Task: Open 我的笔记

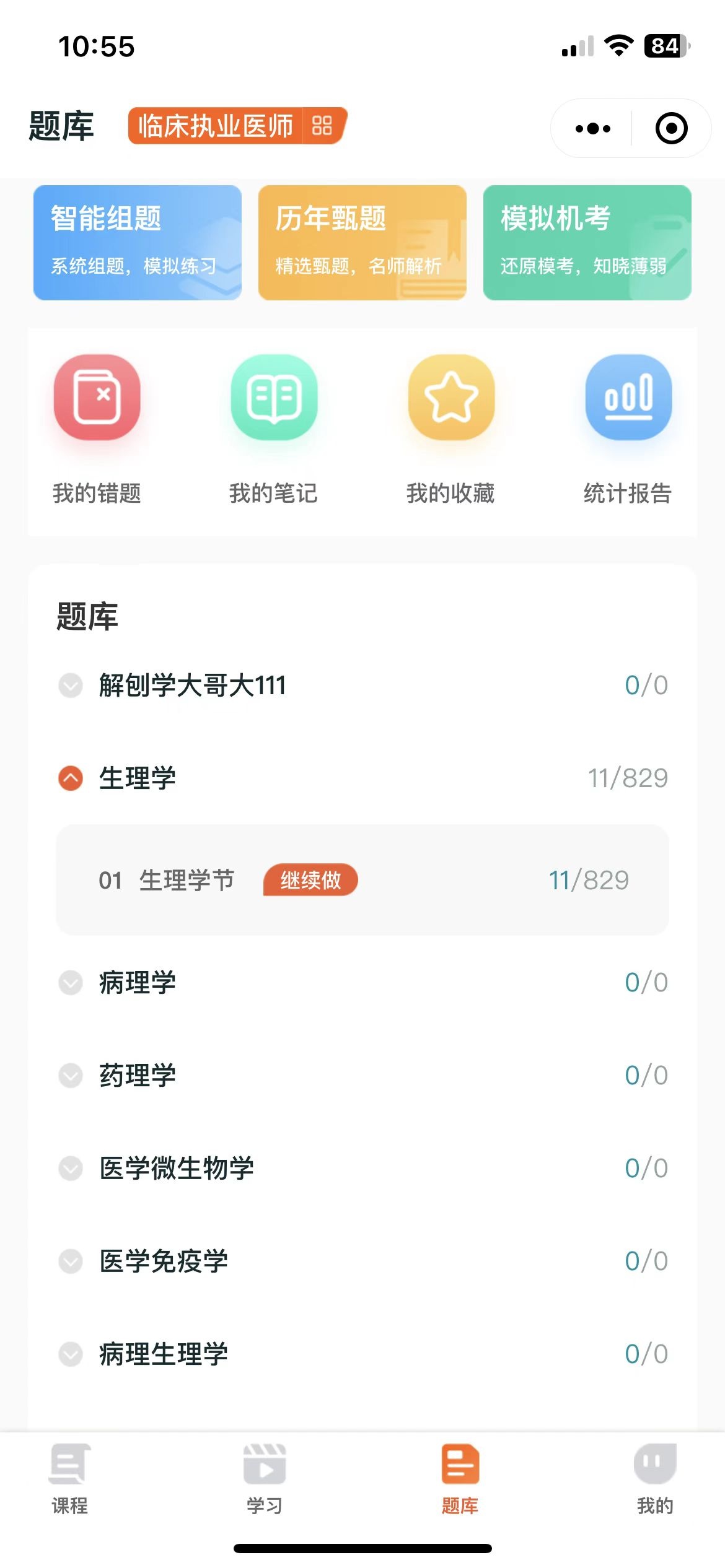Action: (x=274, y=429)
